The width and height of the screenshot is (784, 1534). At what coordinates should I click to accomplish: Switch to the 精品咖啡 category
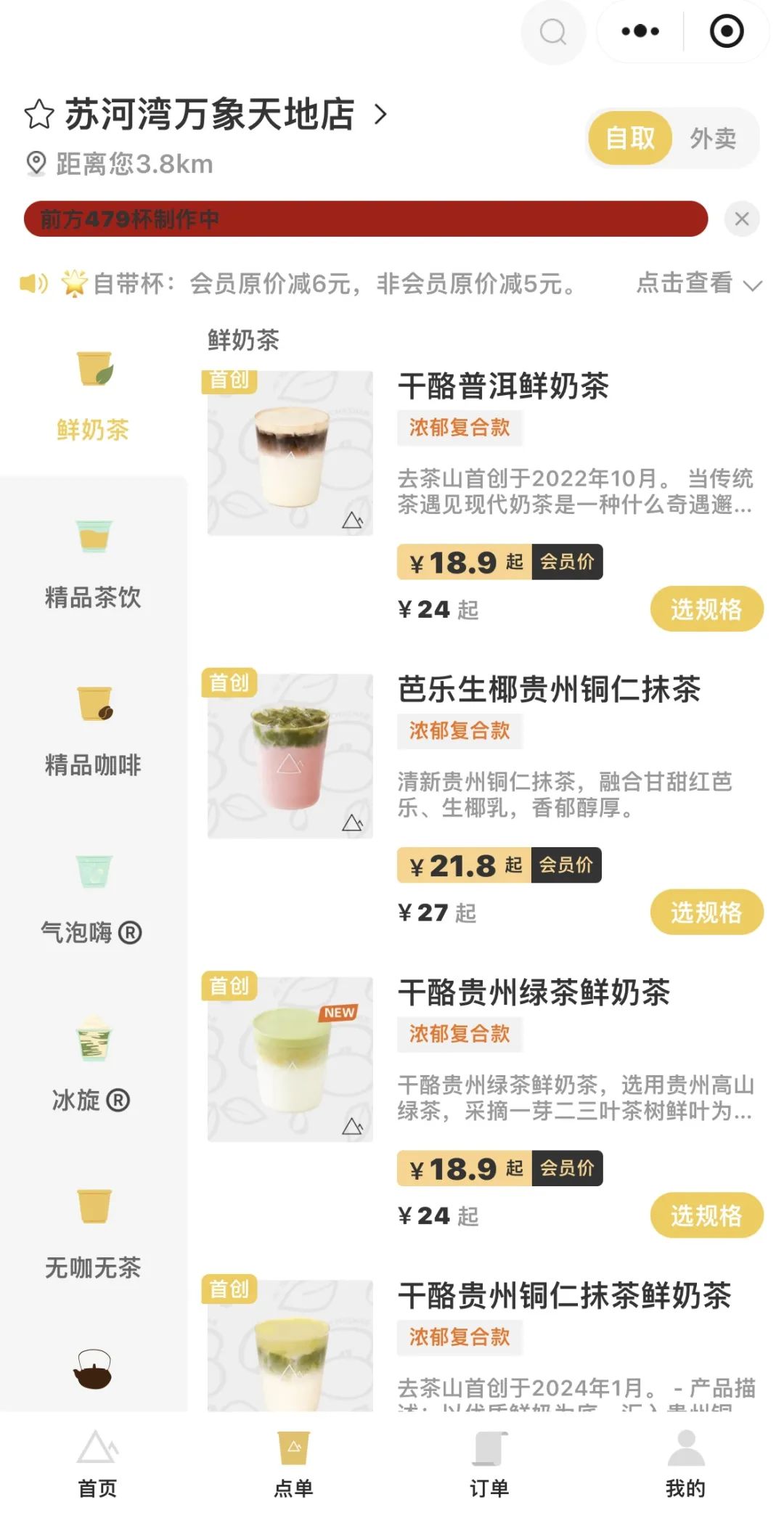point(93,732)
